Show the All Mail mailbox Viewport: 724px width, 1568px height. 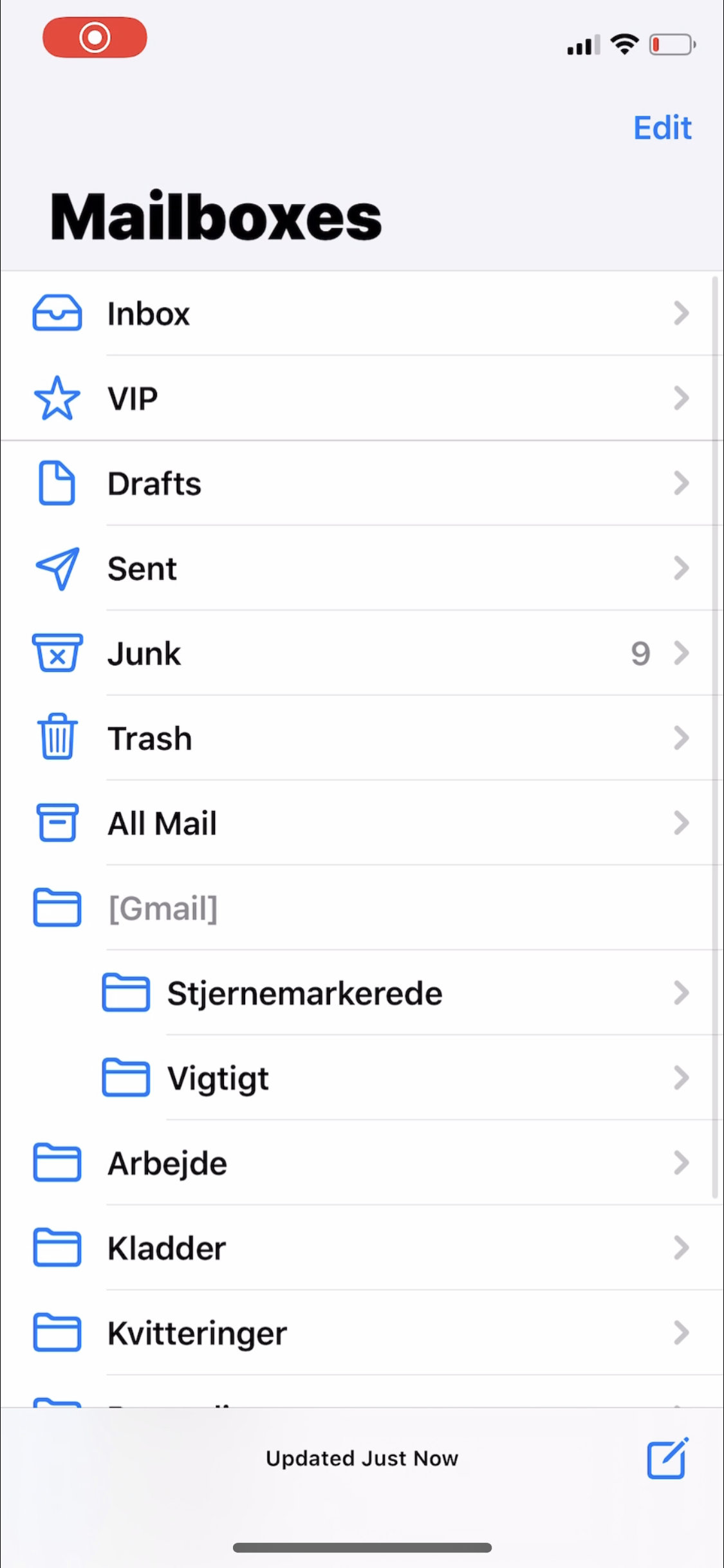pyautogui.click(x=360, y=823)
